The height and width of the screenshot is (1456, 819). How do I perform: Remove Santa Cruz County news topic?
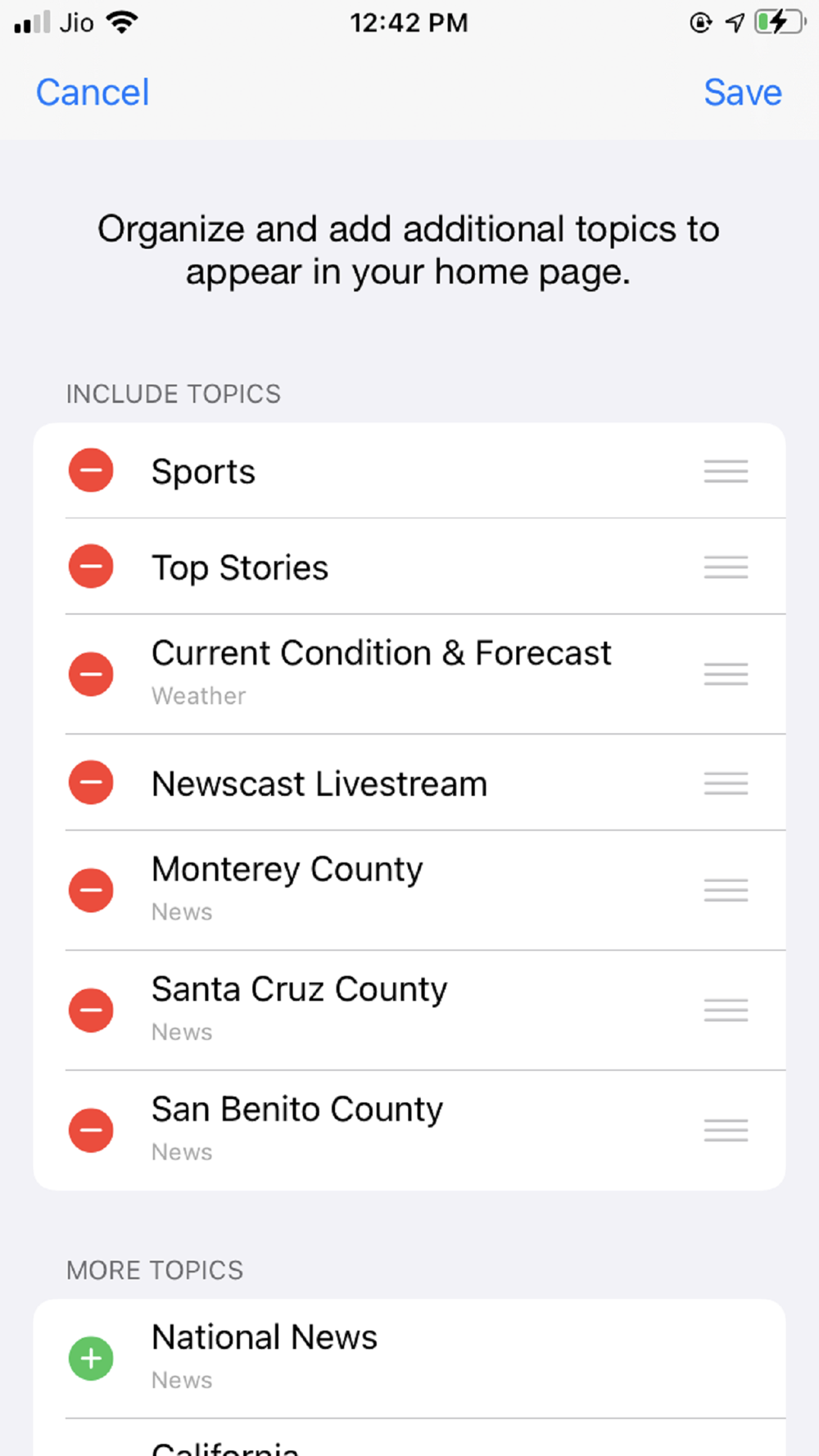click(91, 1010)
